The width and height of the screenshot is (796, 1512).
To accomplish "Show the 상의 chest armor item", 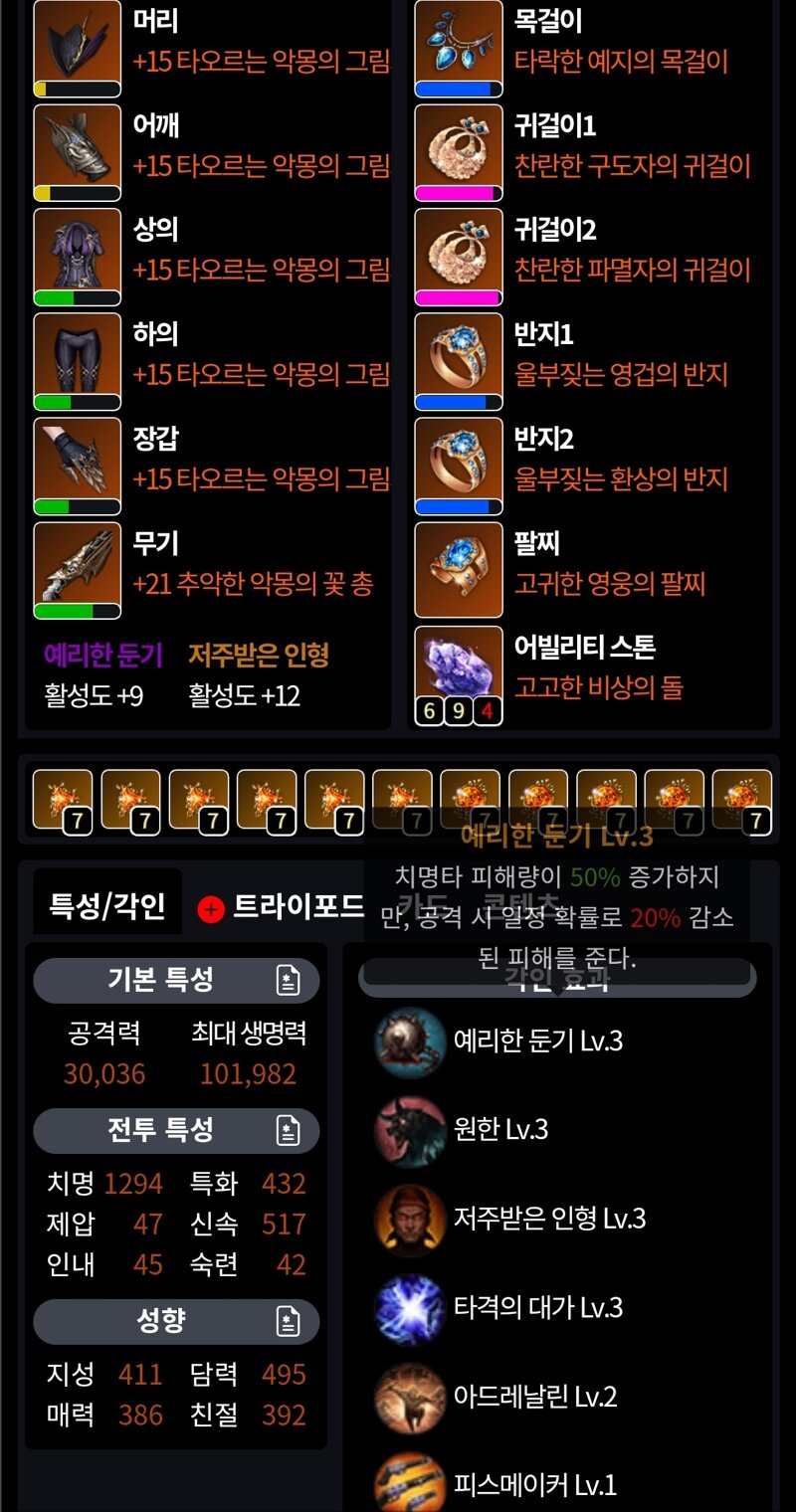I will [78, 256].
